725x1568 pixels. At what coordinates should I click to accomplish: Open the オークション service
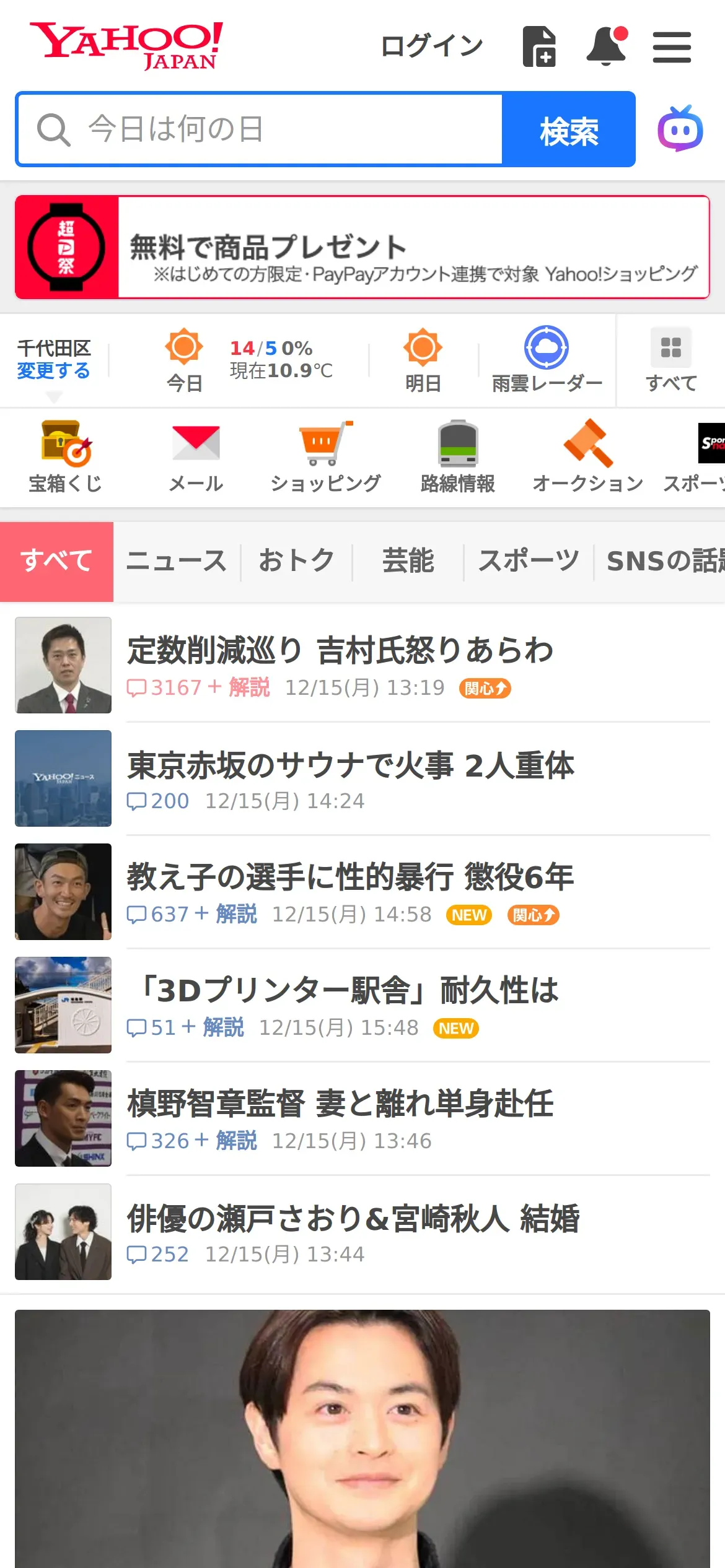pyautogui.click(x=587, y=457)
